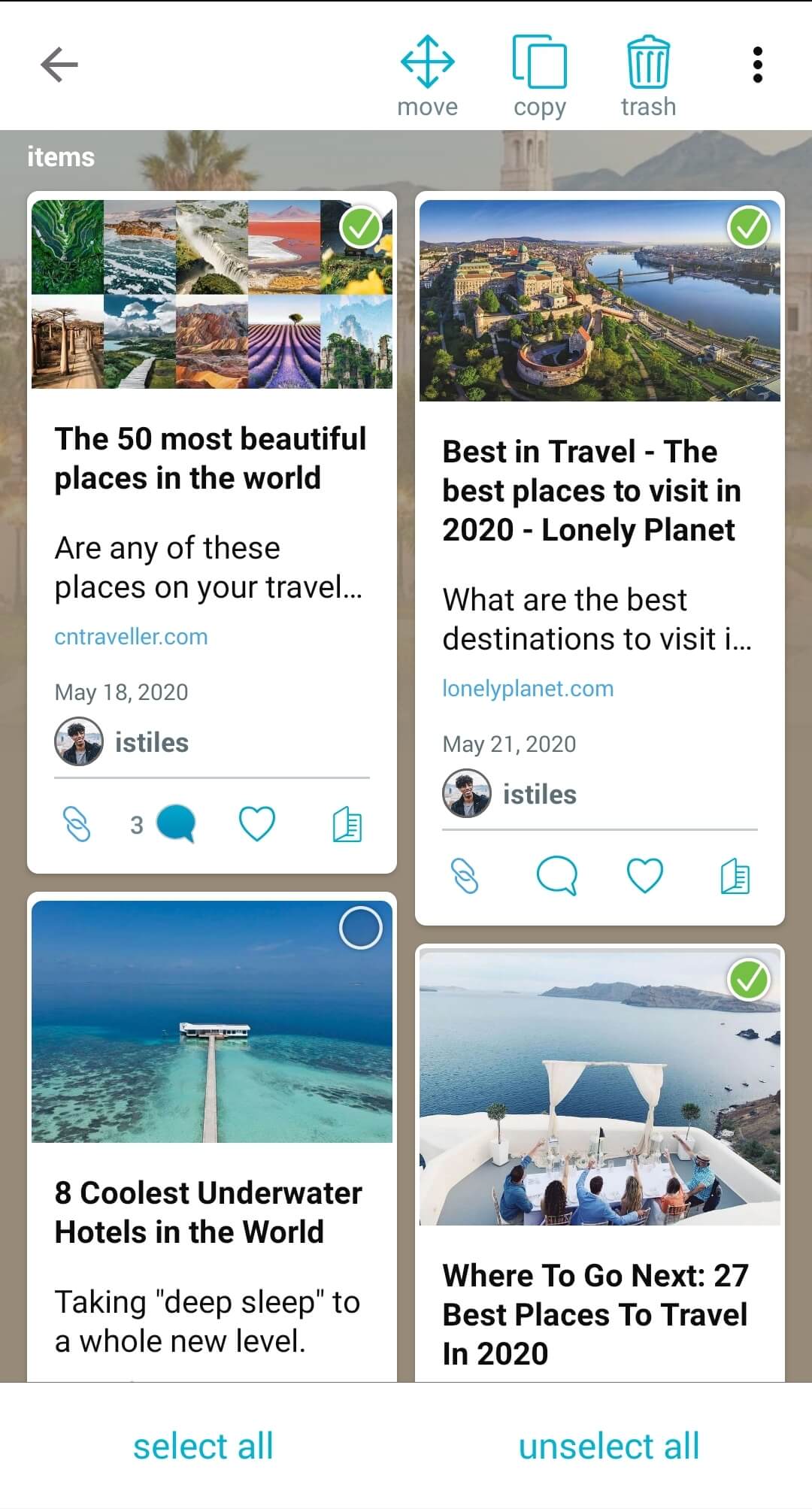Move the selected items

427,76
